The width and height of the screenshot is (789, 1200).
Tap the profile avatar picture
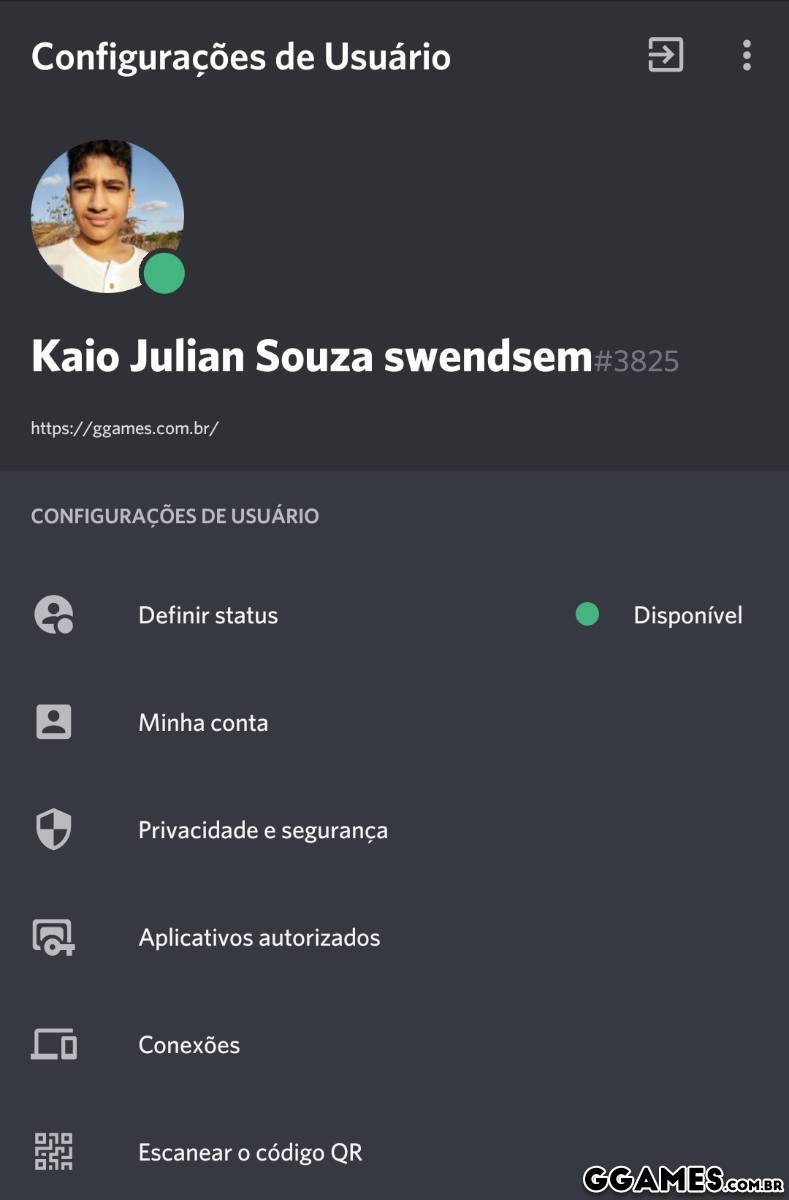(x=107, y=216)
